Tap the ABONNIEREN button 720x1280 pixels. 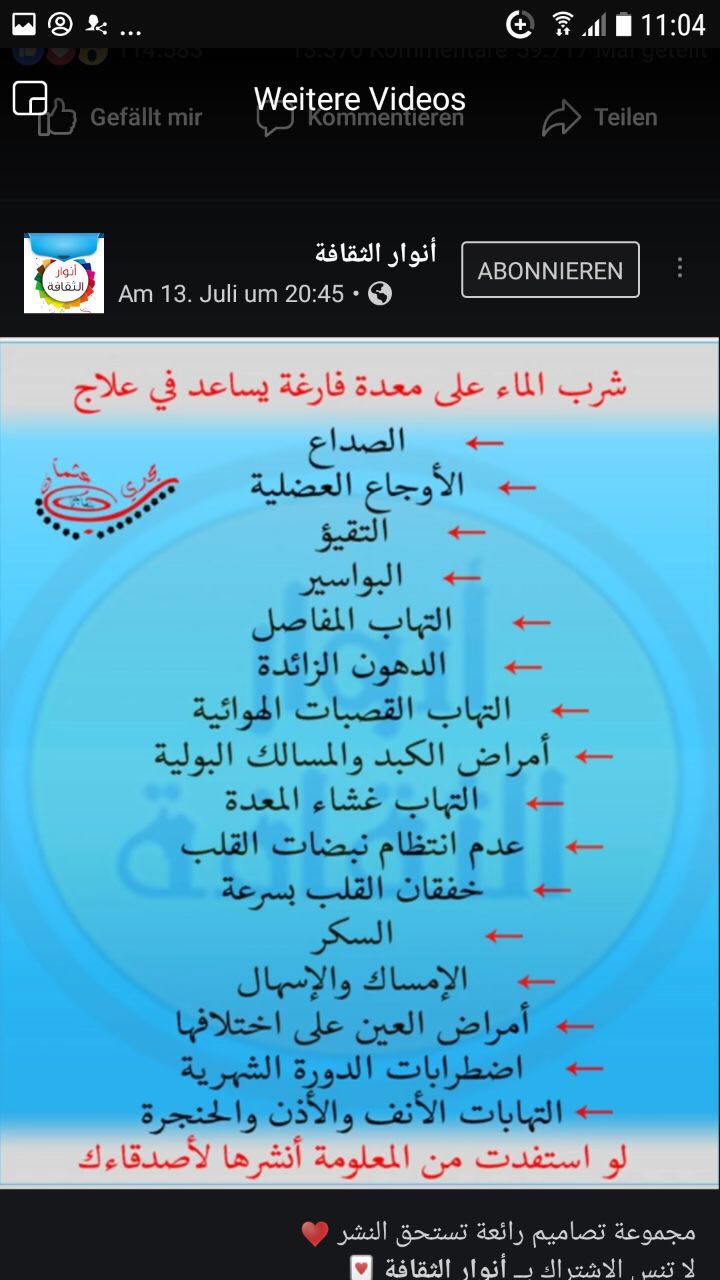(x=550, y=270)
